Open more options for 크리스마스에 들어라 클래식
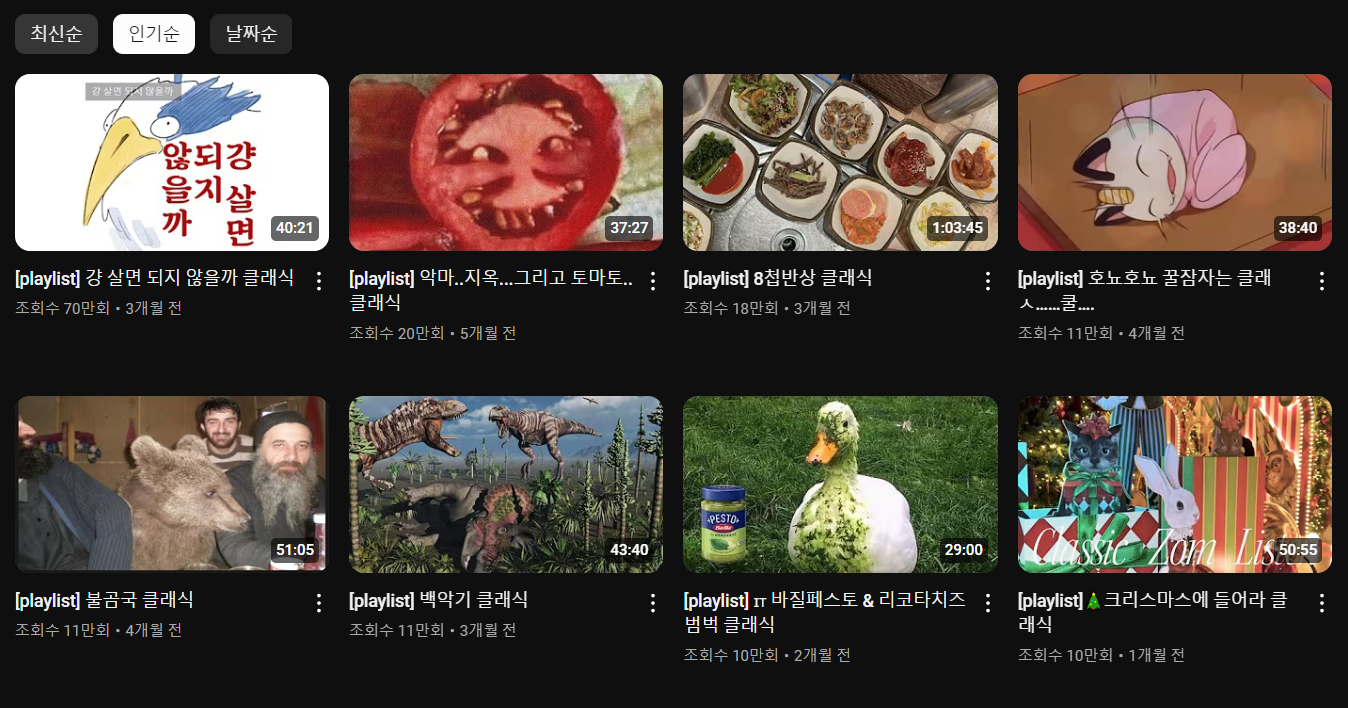Viewport: 1348px width, 708px height. point(1322,603)
